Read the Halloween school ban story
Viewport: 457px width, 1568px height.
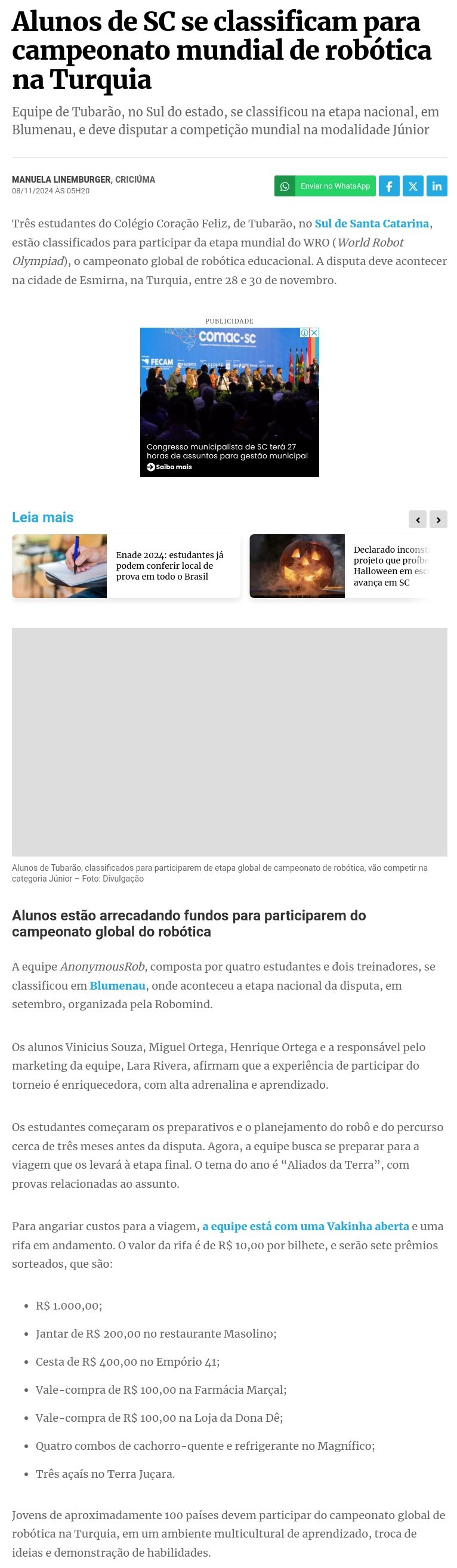click(x=390, y=565)
